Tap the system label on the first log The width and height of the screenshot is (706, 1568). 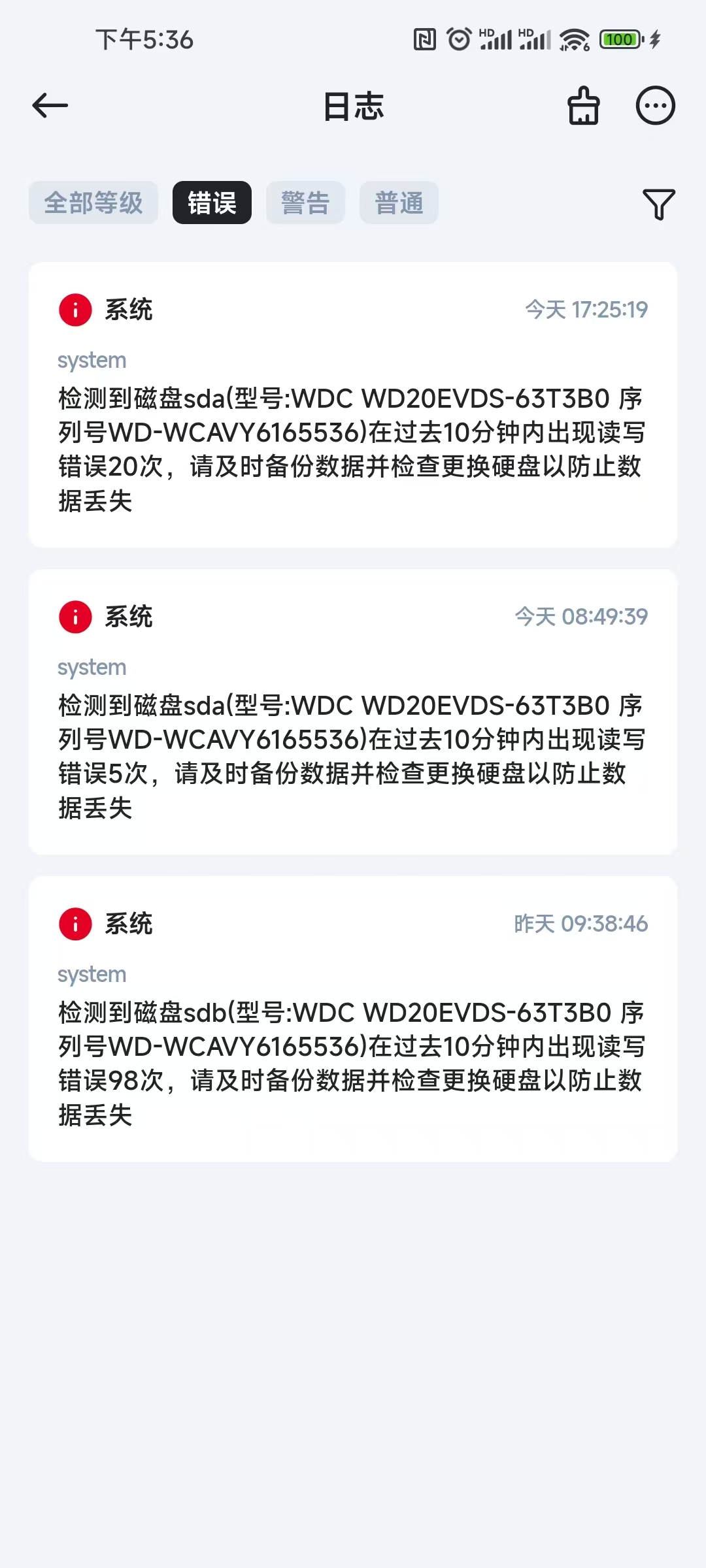pyautogui.click(x=92, y=359)
